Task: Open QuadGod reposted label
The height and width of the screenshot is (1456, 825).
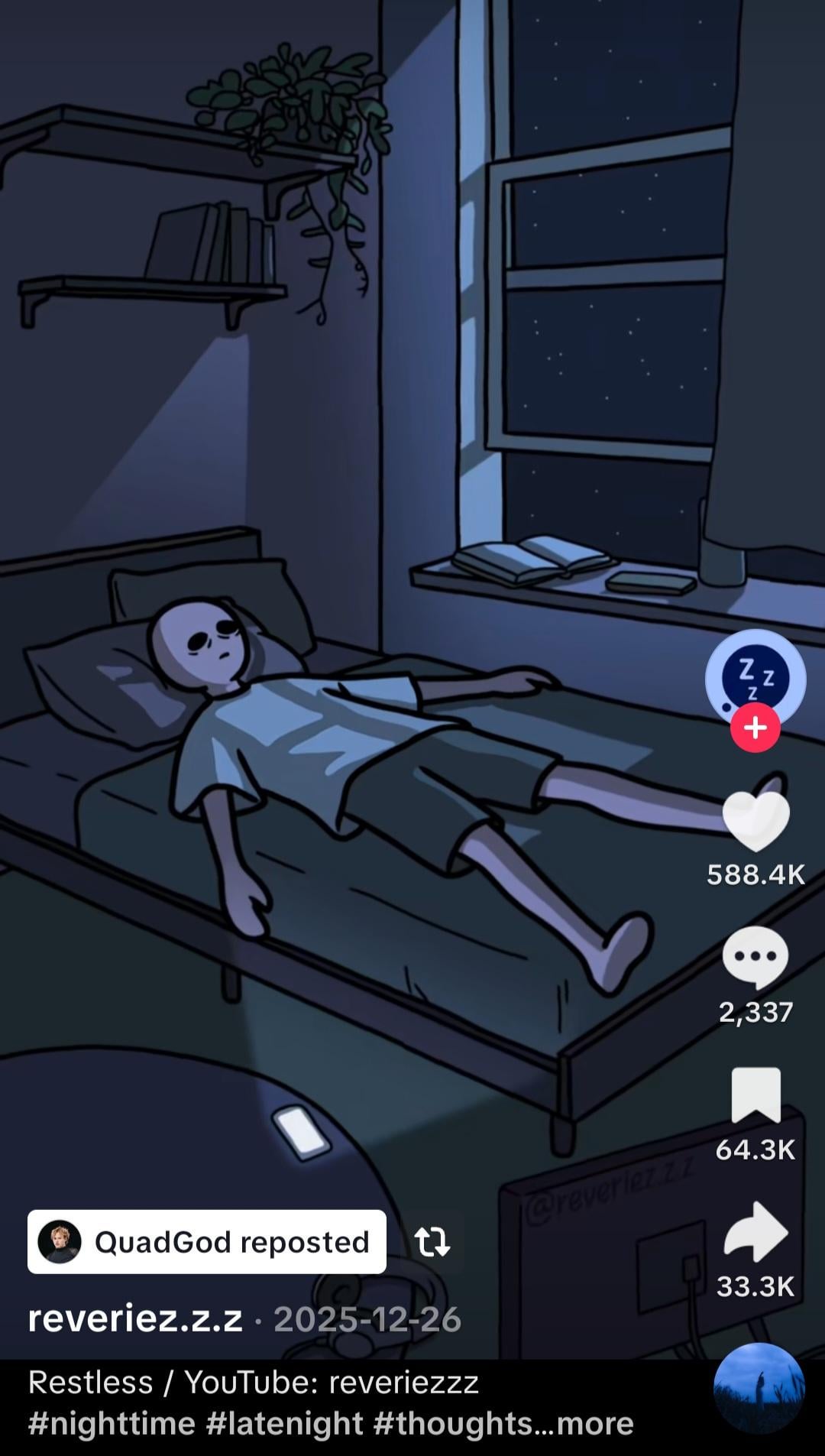Action: 207,1242
